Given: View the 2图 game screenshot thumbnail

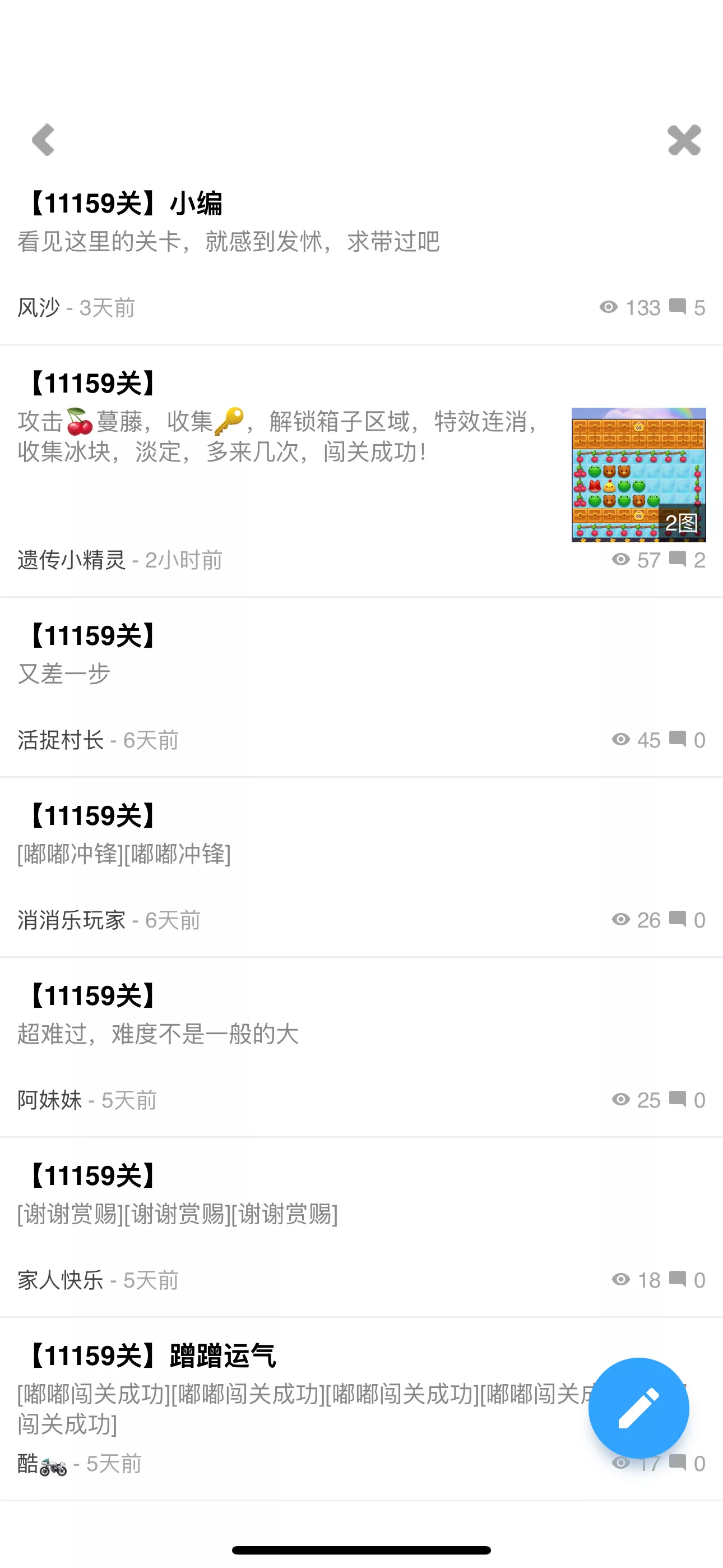Looking at the screenshot, I should pos(638,475).
